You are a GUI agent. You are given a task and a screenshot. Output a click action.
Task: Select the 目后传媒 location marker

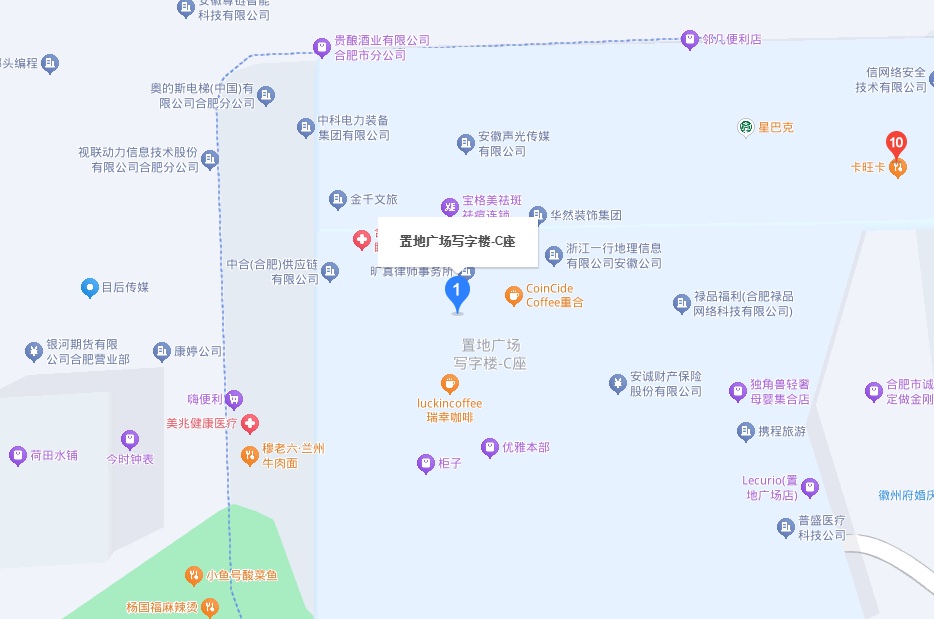tap(89, 287)
